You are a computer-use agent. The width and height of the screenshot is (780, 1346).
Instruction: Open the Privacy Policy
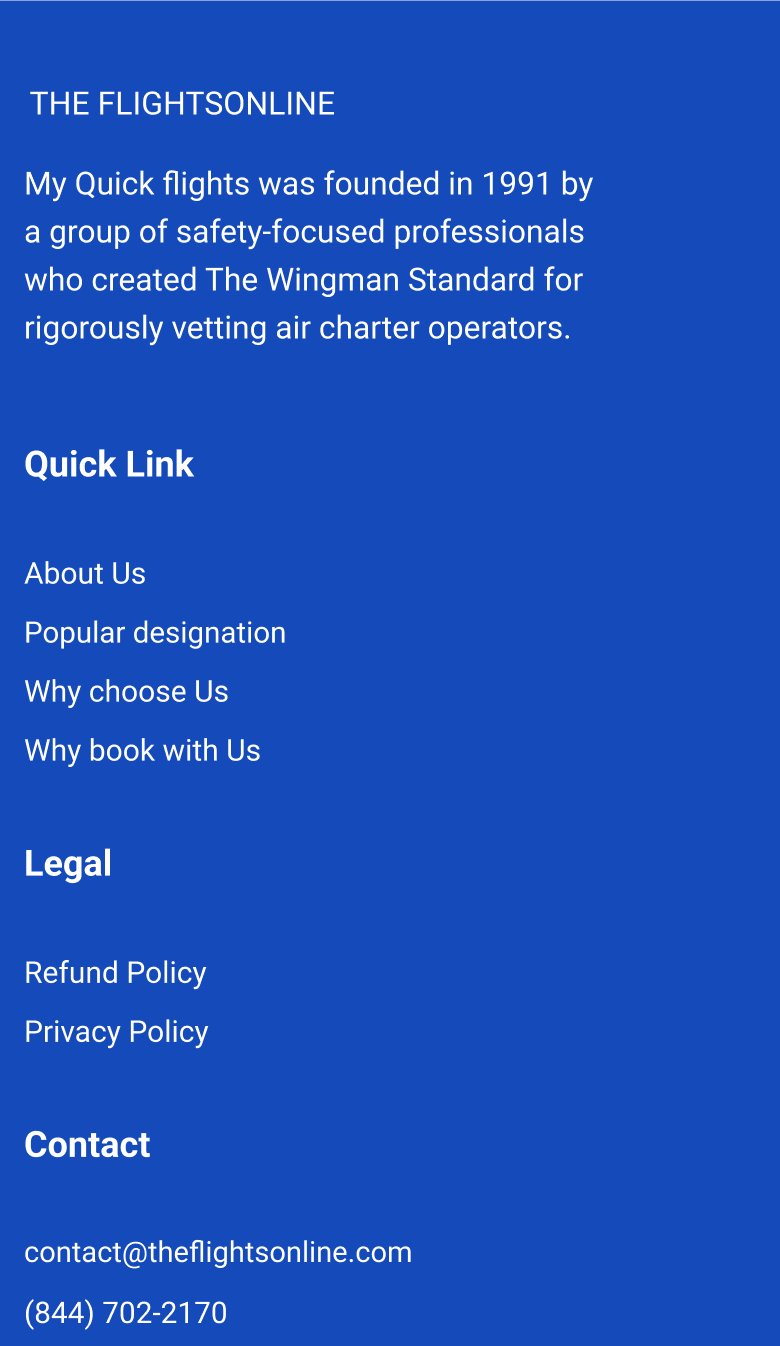click(116, 1031)
